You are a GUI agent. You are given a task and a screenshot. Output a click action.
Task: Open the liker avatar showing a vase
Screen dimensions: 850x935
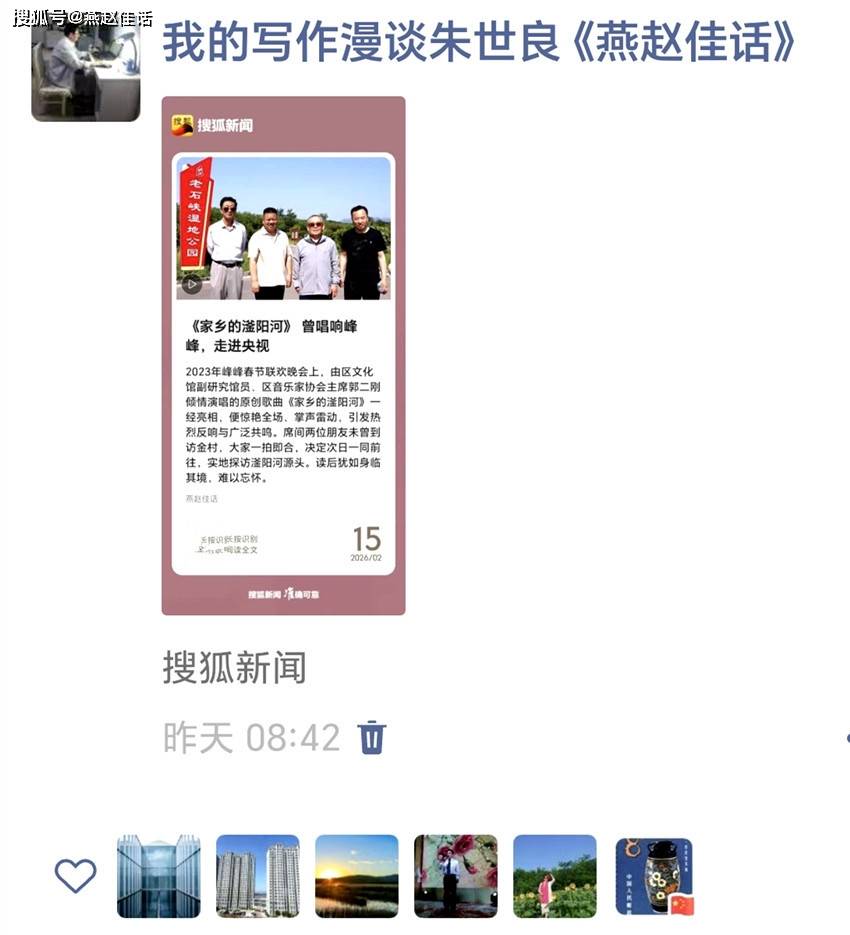pyautogui.click(x=654, y=876)
